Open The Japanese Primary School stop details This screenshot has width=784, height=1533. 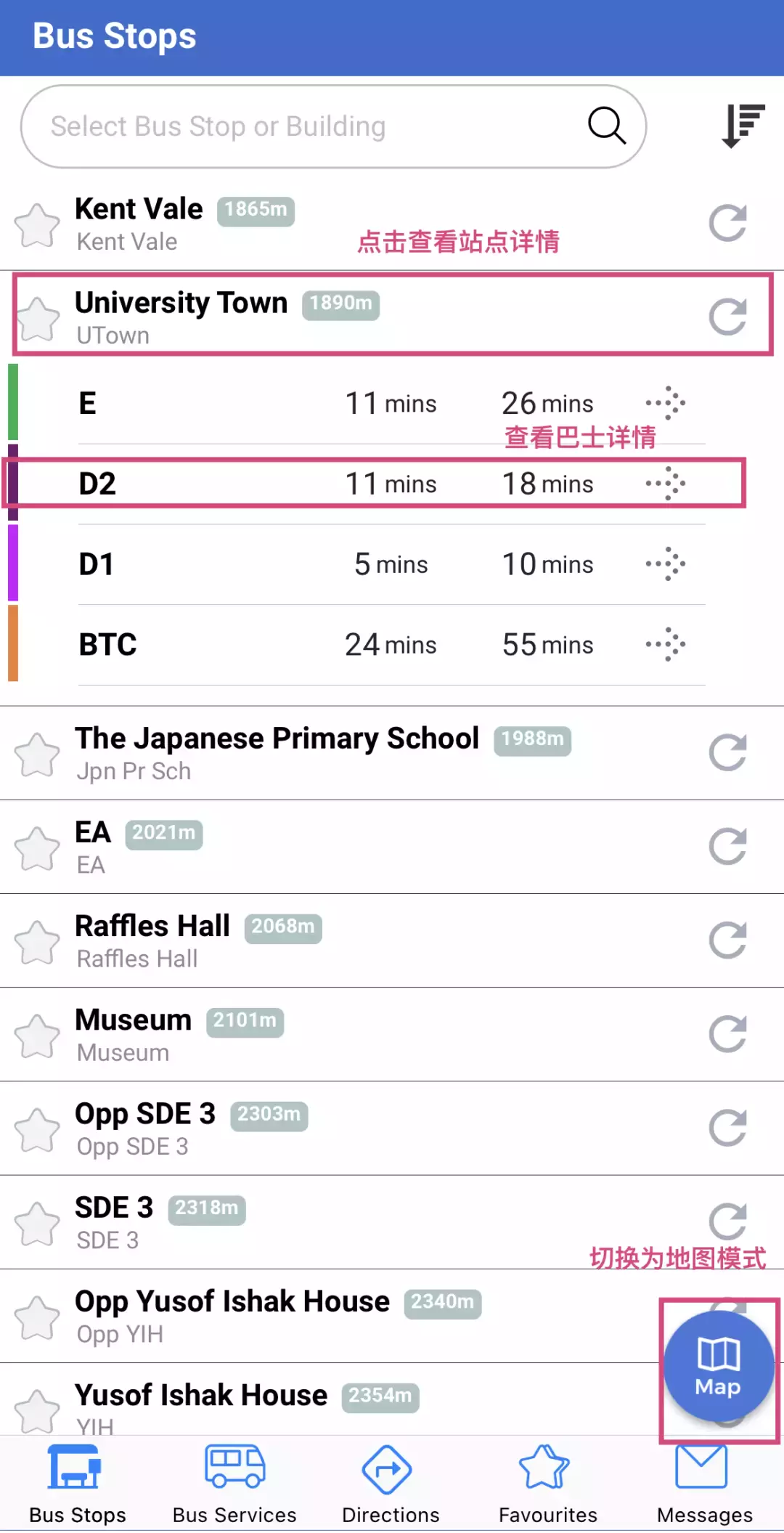click(x=290, y=752)
